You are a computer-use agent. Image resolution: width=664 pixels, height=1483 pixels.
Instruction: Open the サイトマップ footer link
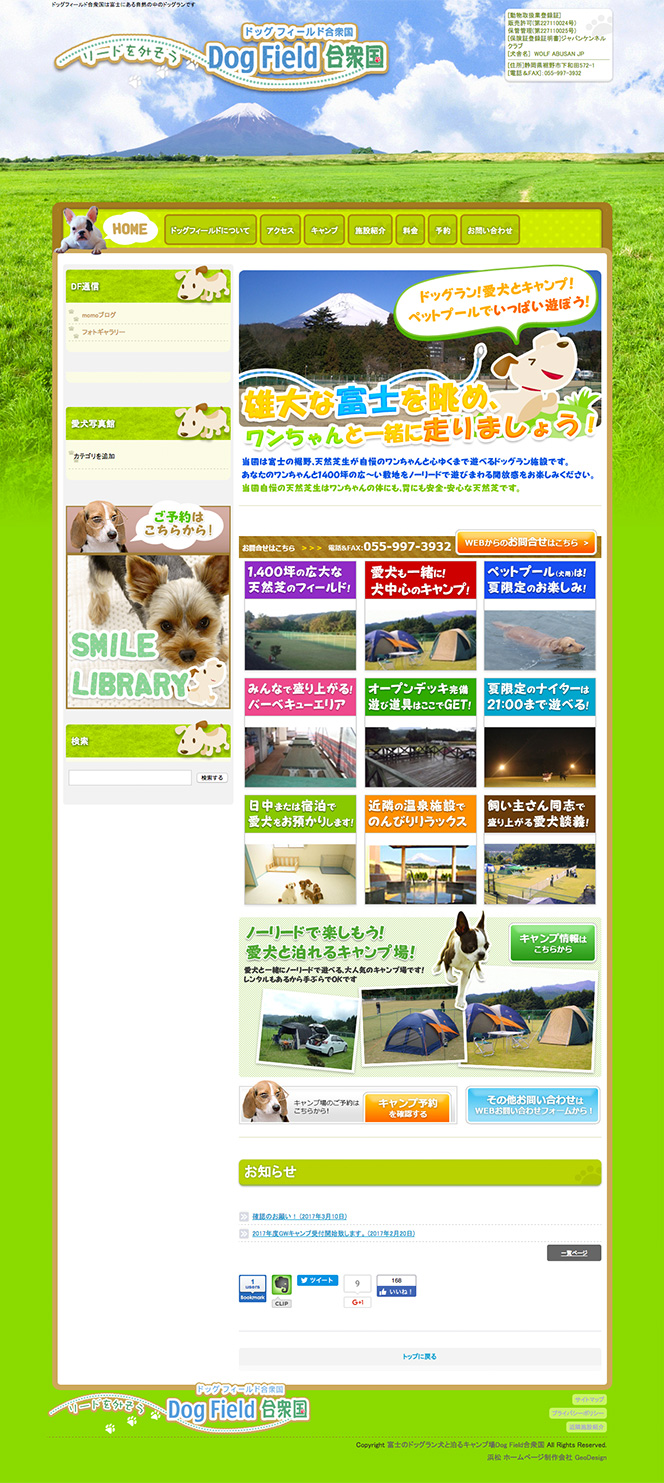coord(588,1399)
